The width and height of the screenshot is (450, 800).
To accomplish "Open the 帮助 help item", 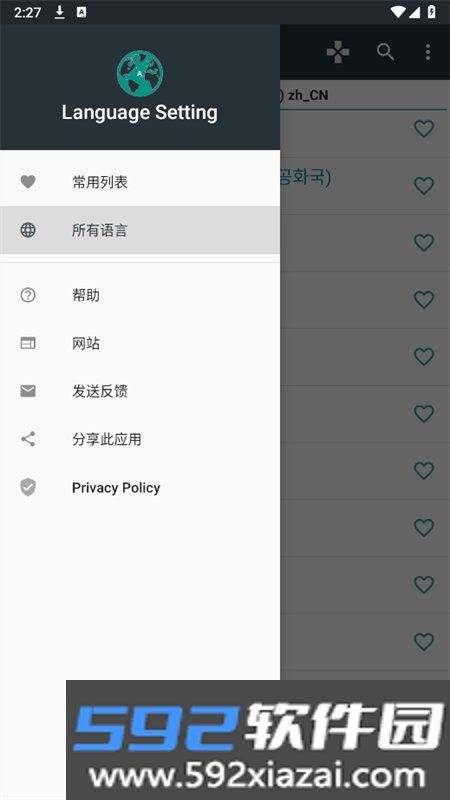I will 140,295.
